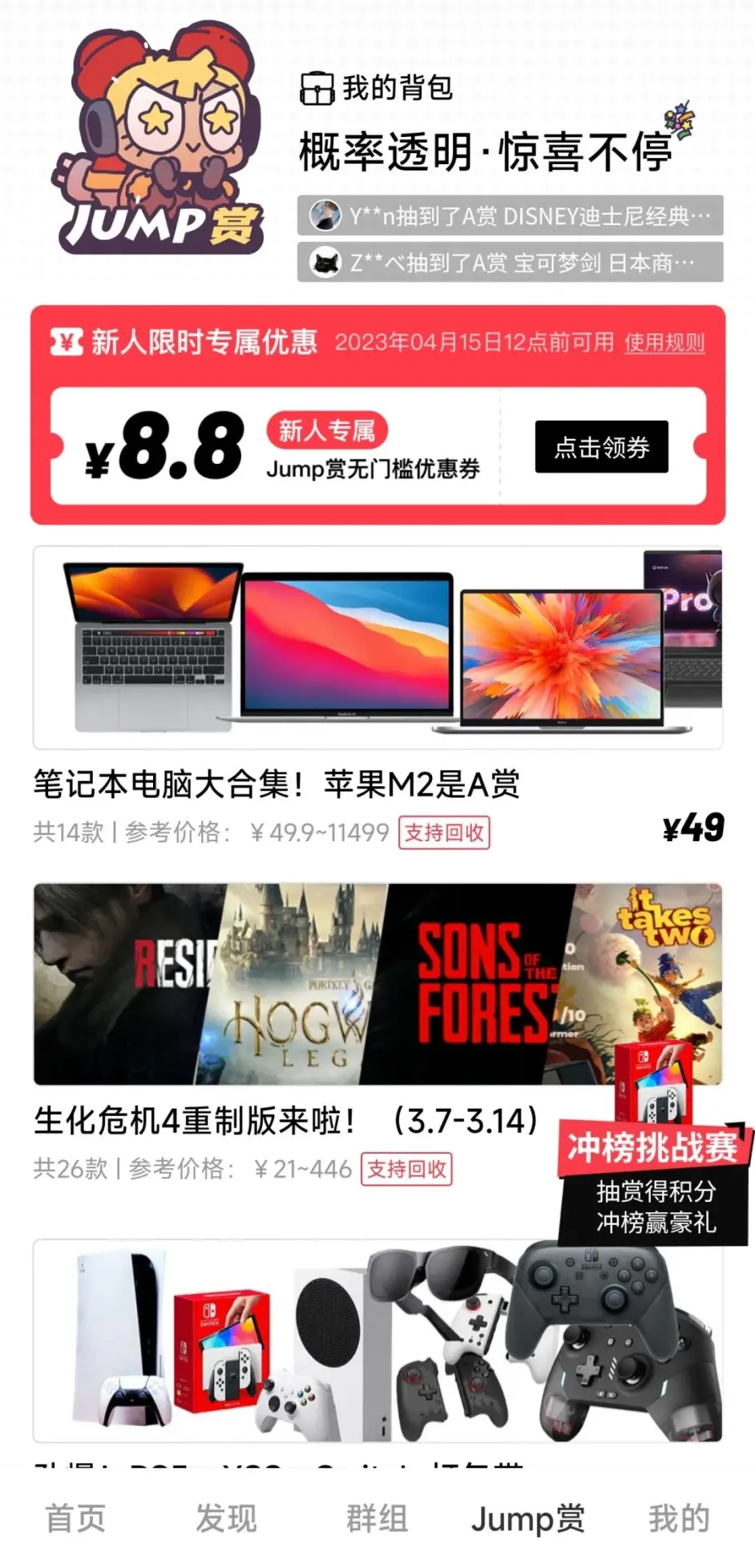Go to the 我的 tab
Screen dimensions: 755x1568
point(679,1518)
